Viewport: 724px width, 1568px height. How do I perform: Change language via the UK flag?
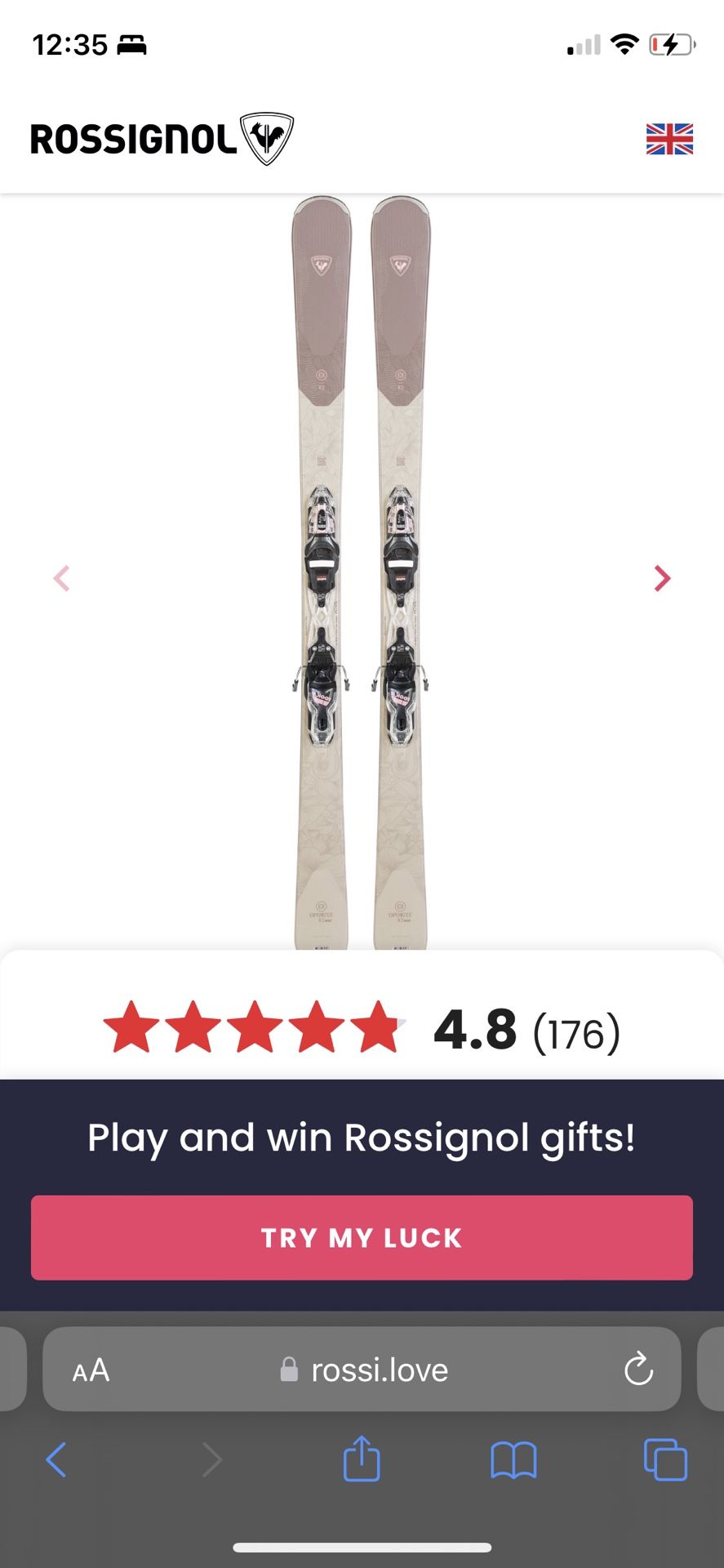(669, 139)
